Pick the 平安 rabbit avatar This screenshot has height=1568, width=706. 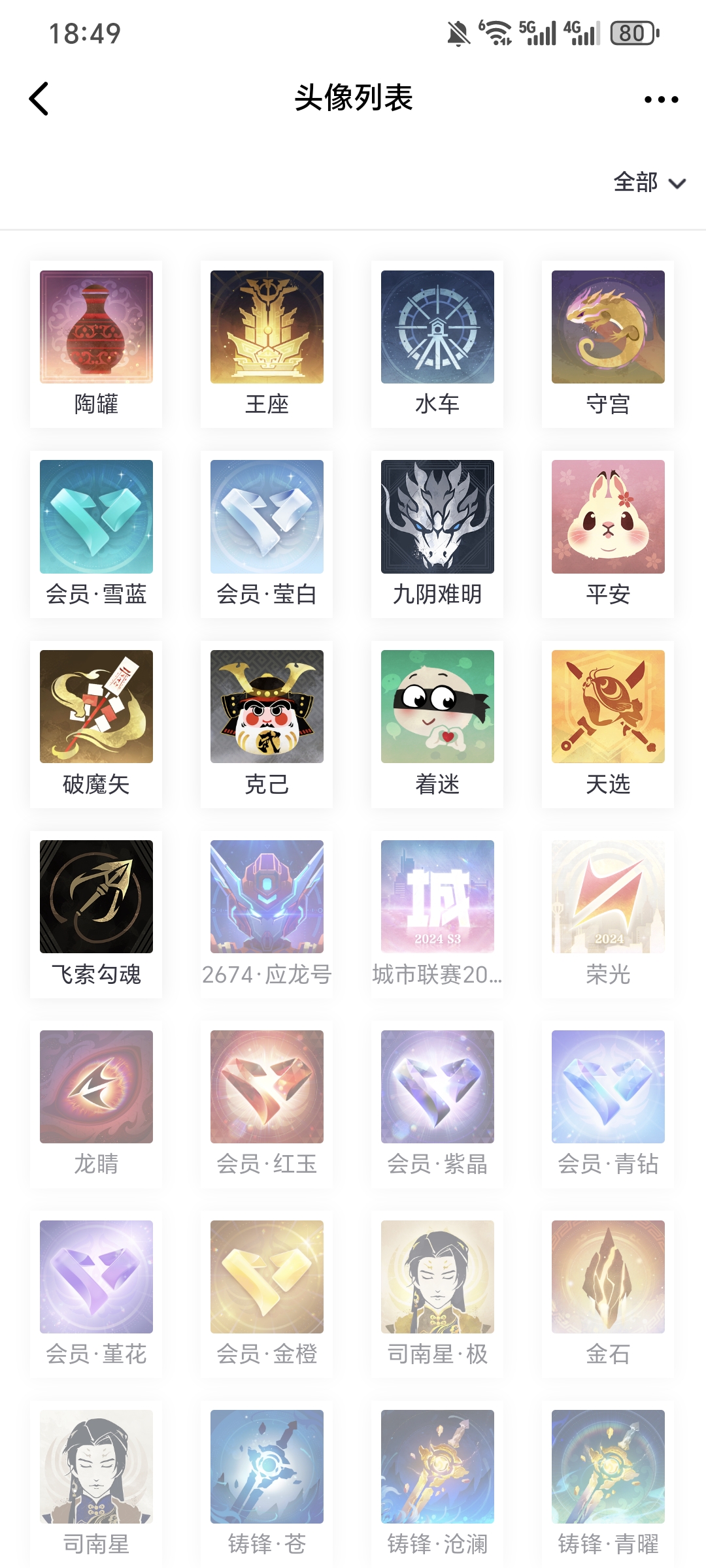(608, 517)
